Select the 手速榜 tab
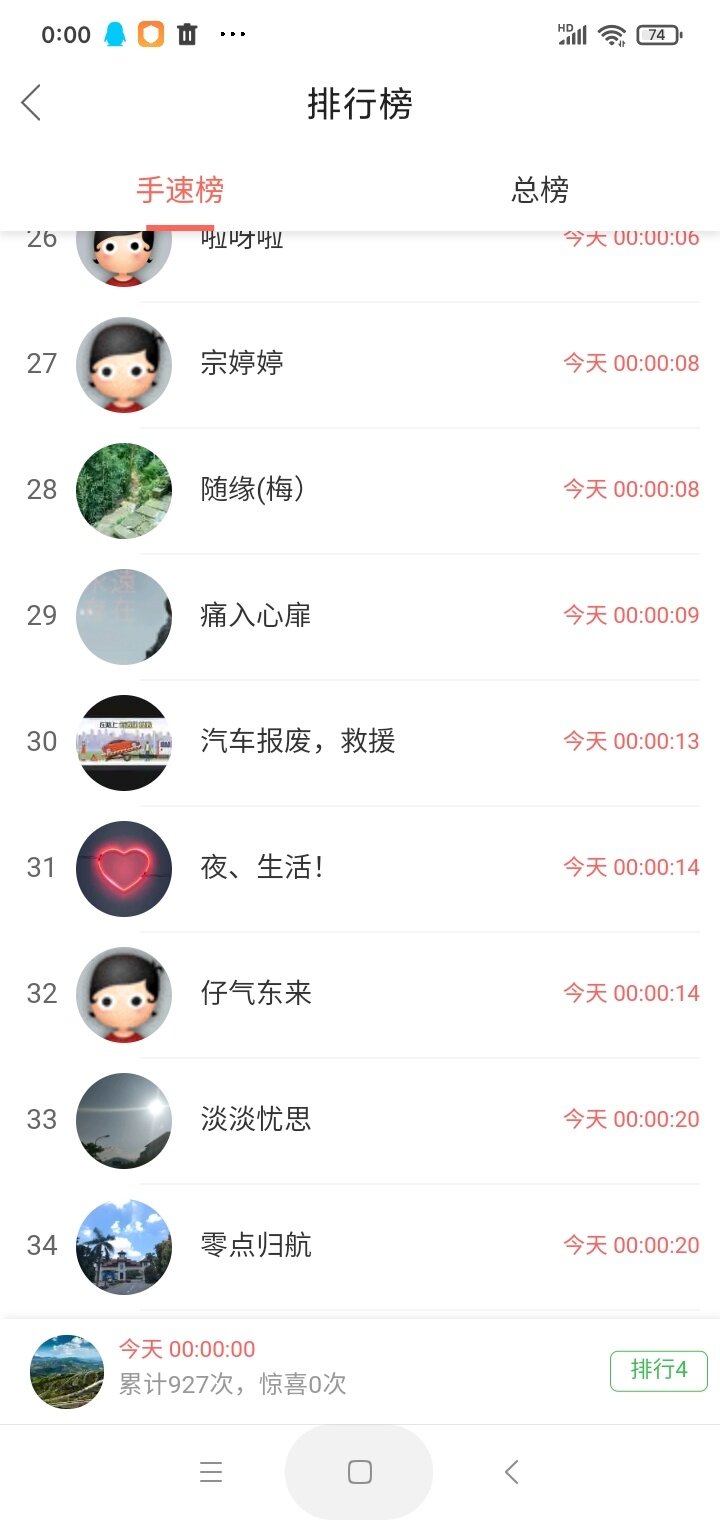This screenshot has width=720, height=1520. [x=180, y=190]
